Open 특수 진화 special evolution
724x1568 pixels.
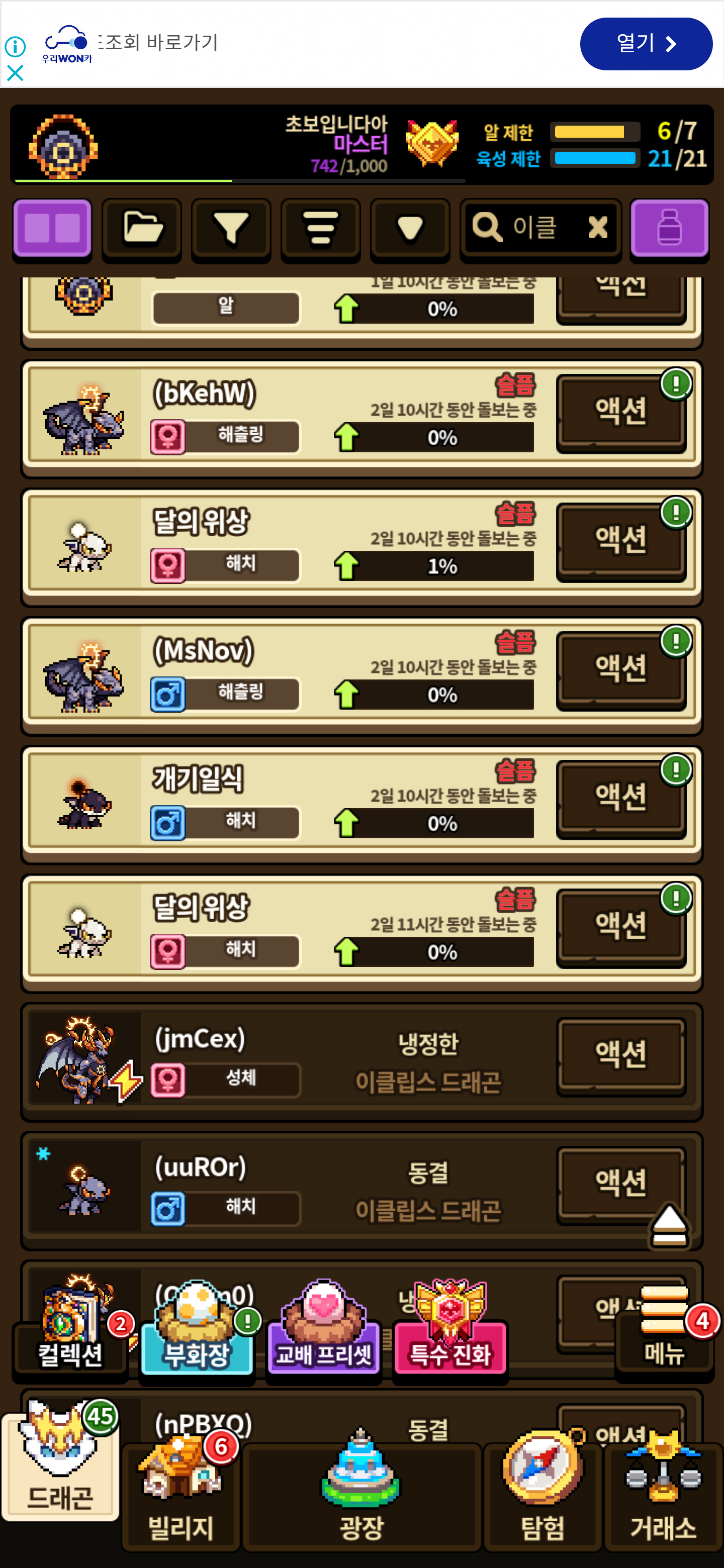click(450, 1332)
